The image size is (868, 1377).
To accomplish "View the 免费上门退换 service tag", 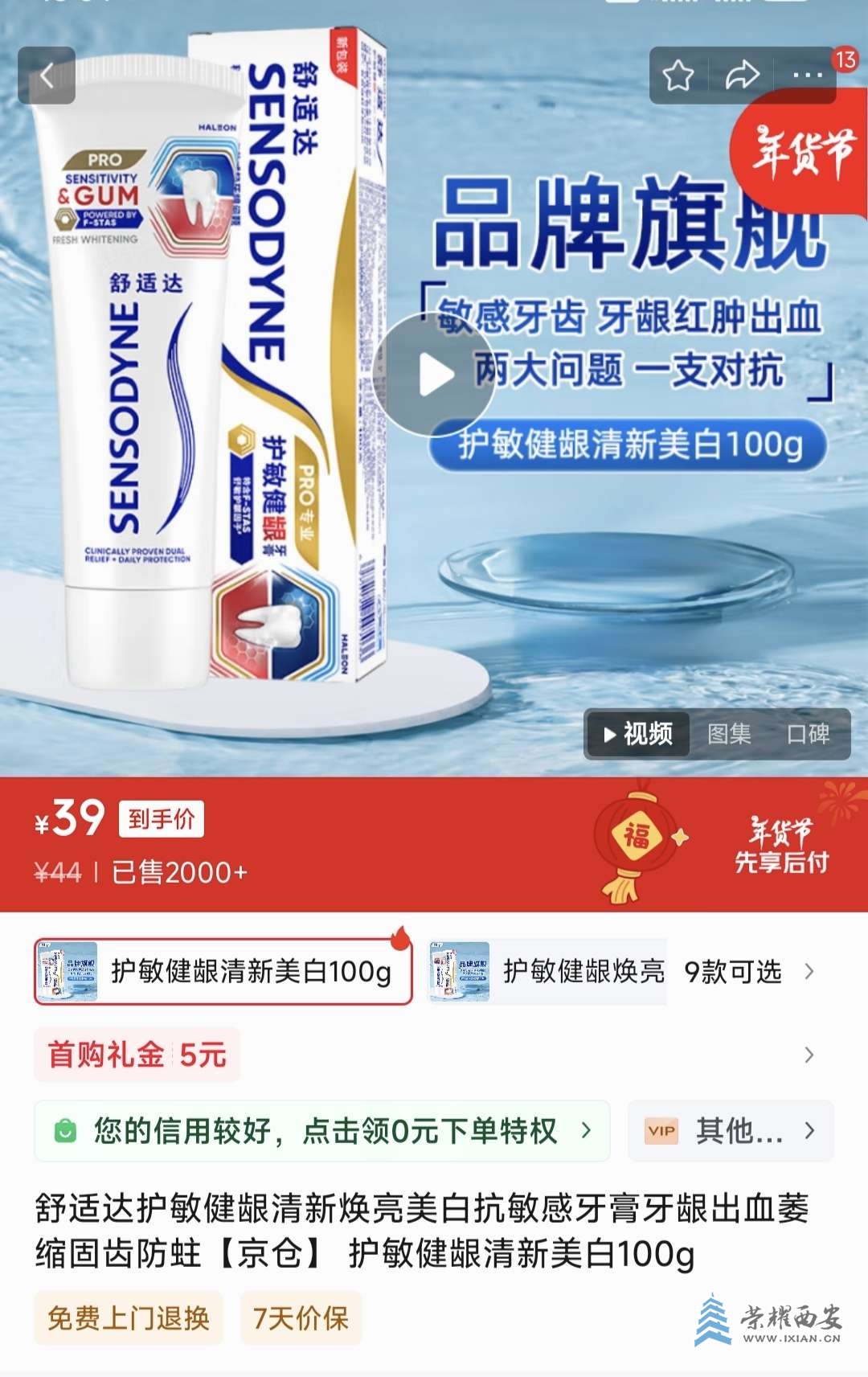I will (129, 1318).
